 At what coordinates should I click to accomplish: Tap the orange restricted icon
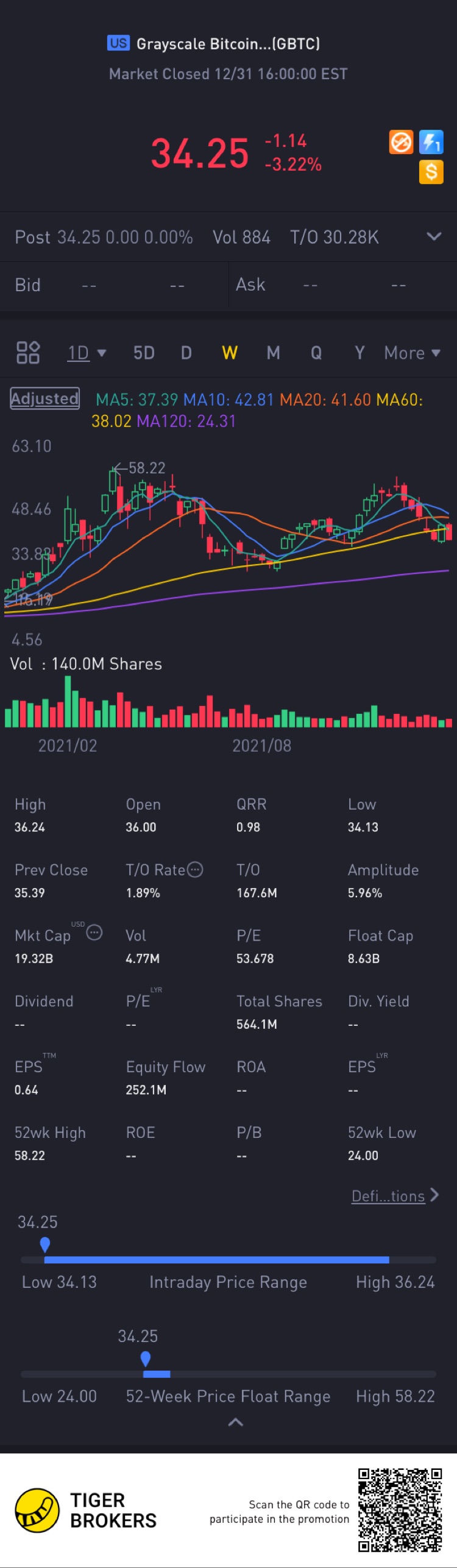point(401,143)
